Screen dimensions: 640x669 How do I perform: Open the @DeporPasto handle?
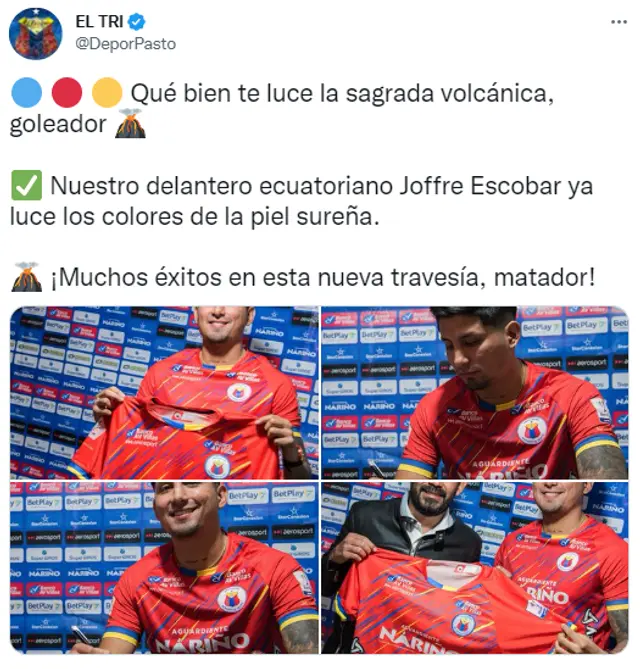(x=124, y=44)
